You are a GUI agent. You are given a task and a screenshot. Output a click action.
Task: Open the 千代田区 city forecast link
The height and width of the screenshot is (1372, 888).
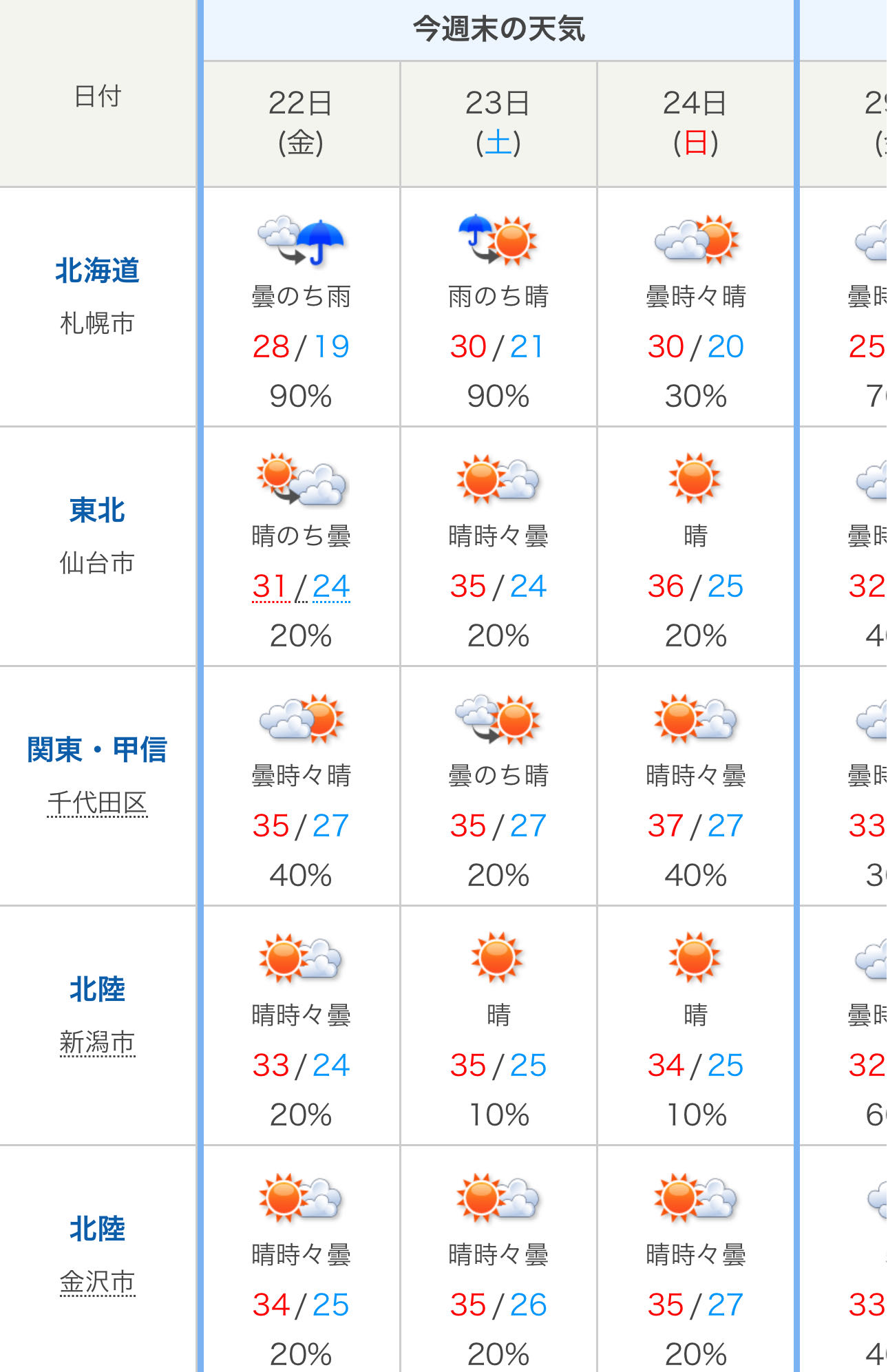pos(97,803)
